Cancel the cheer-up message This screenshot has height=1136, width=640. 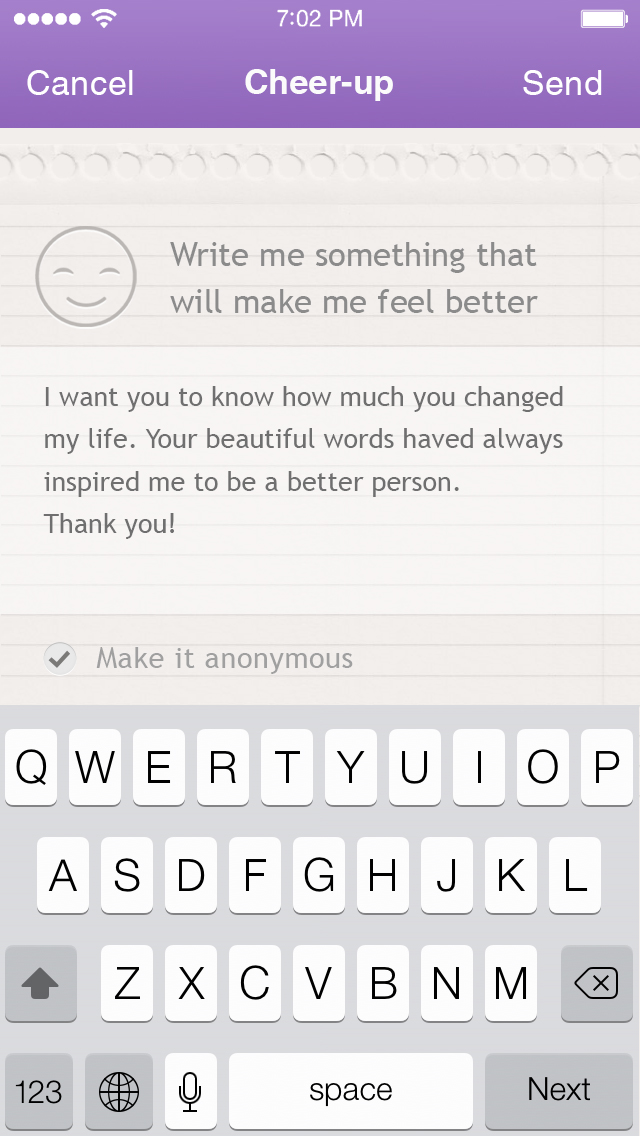point(80,83)
